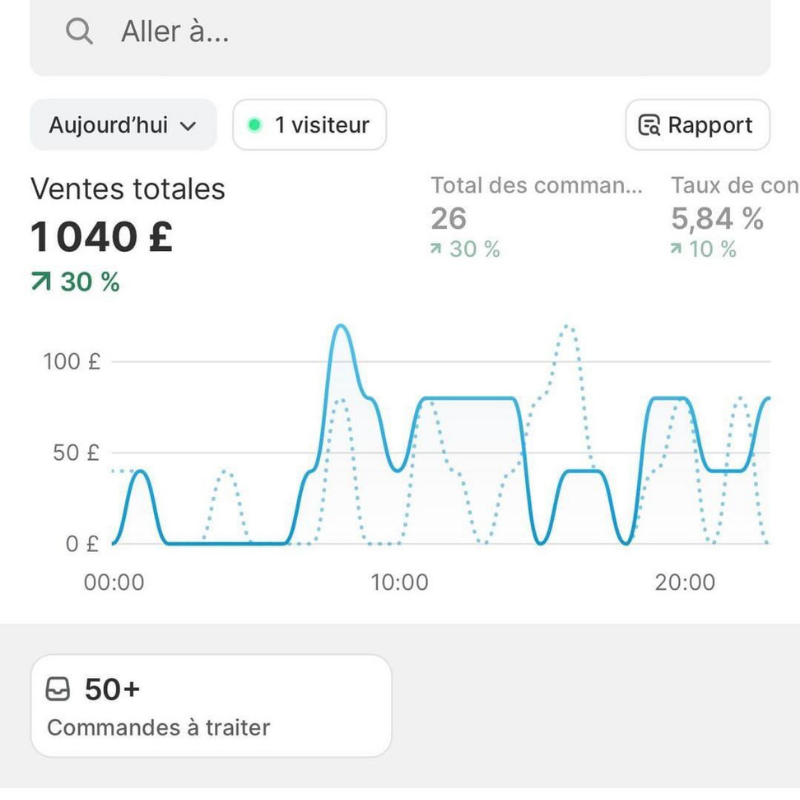Open the Aujourd'hui date range dropdown
800x800 pixels.
coord(123,125)
